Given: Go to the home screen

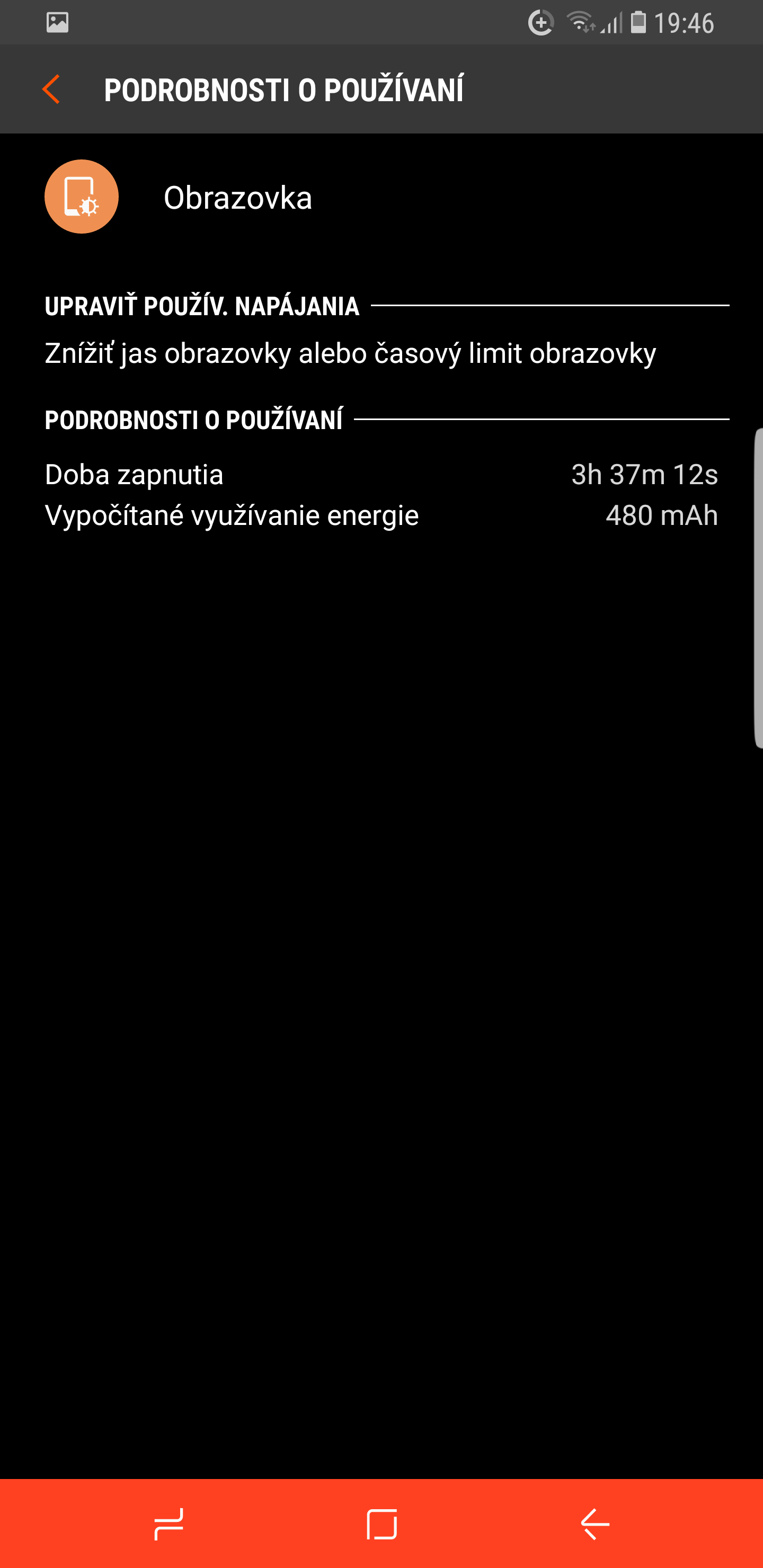Looking at the screenshot, I should click(x=382, y=1524).
